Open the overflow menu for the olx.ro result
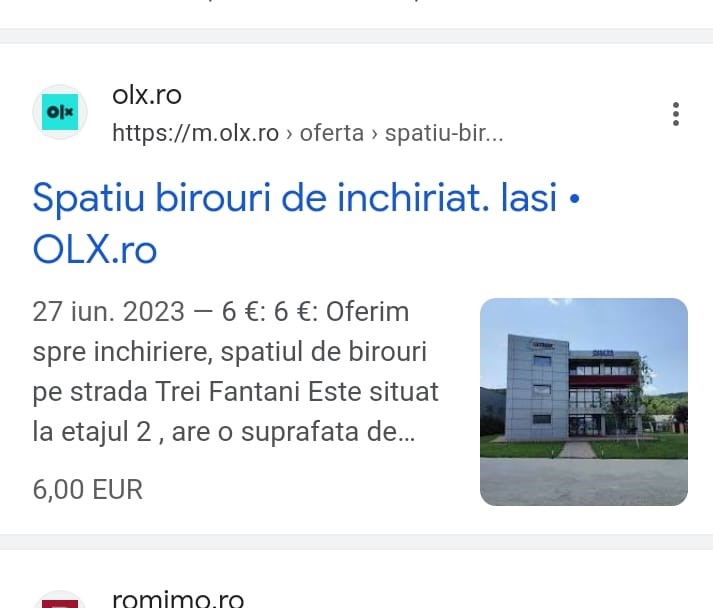 676,114
